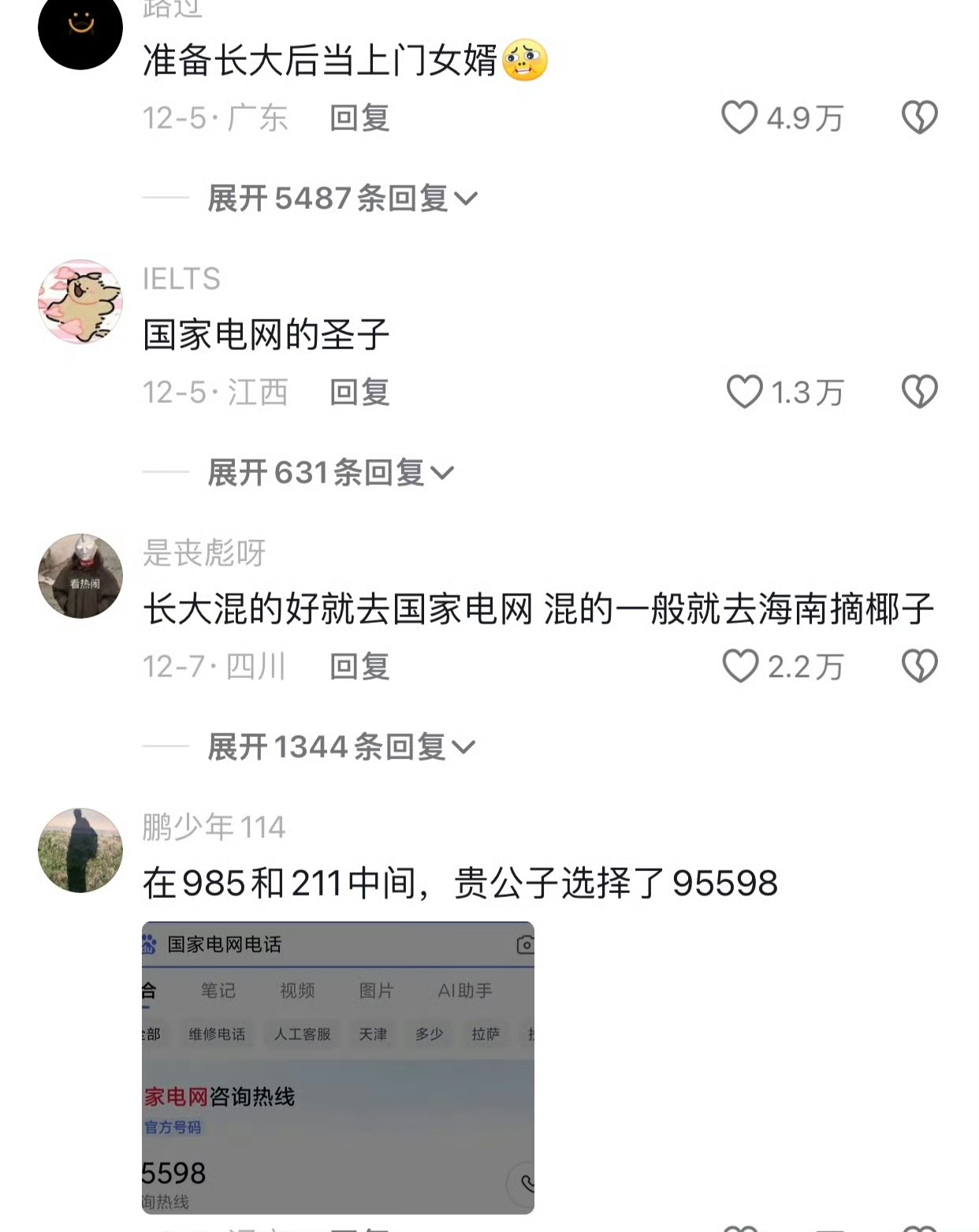The width and height of the screenshot is (979, 1232).
Task: Open 是丧彪呀's profile avatar
Action: pyautogui.click(x=80, y=575)
